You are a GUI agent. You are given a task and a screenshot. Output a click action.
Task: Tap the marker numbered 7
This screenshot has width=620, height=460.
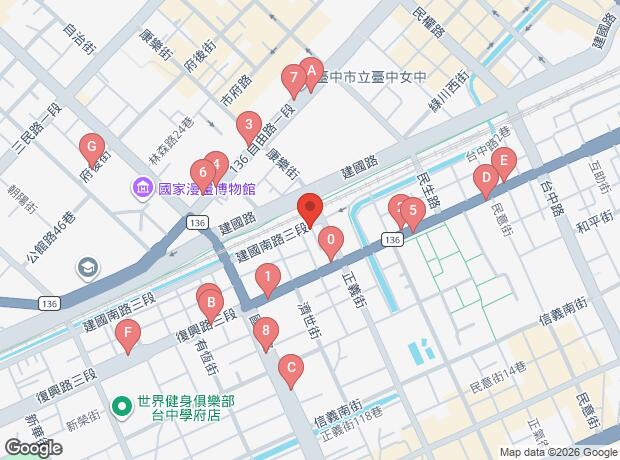[x=293, y=76]
